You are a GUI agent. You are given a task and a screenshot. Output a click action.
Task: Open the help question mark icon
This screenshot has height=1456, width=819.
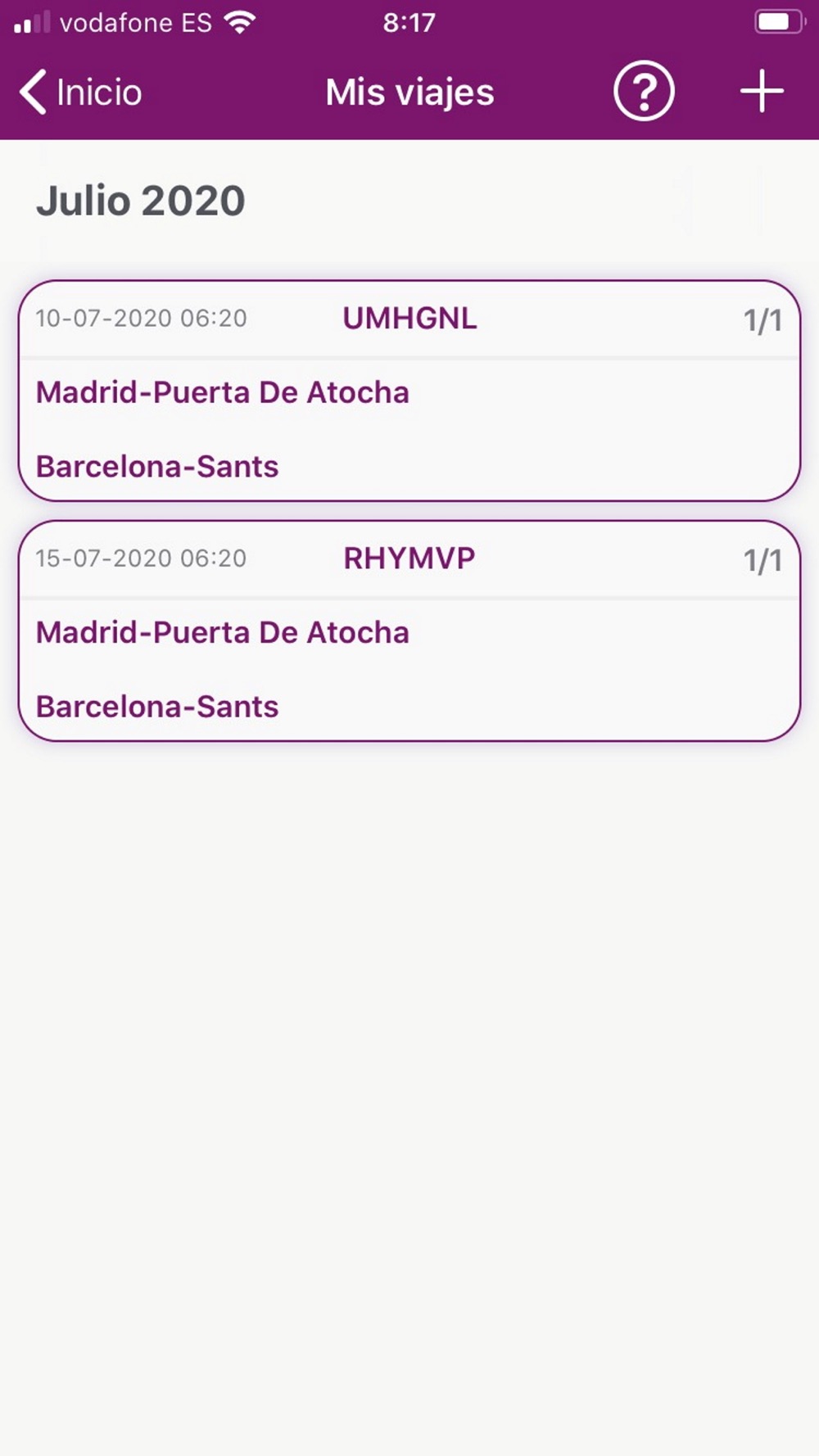pyautogui.click(x=644, y=91)
